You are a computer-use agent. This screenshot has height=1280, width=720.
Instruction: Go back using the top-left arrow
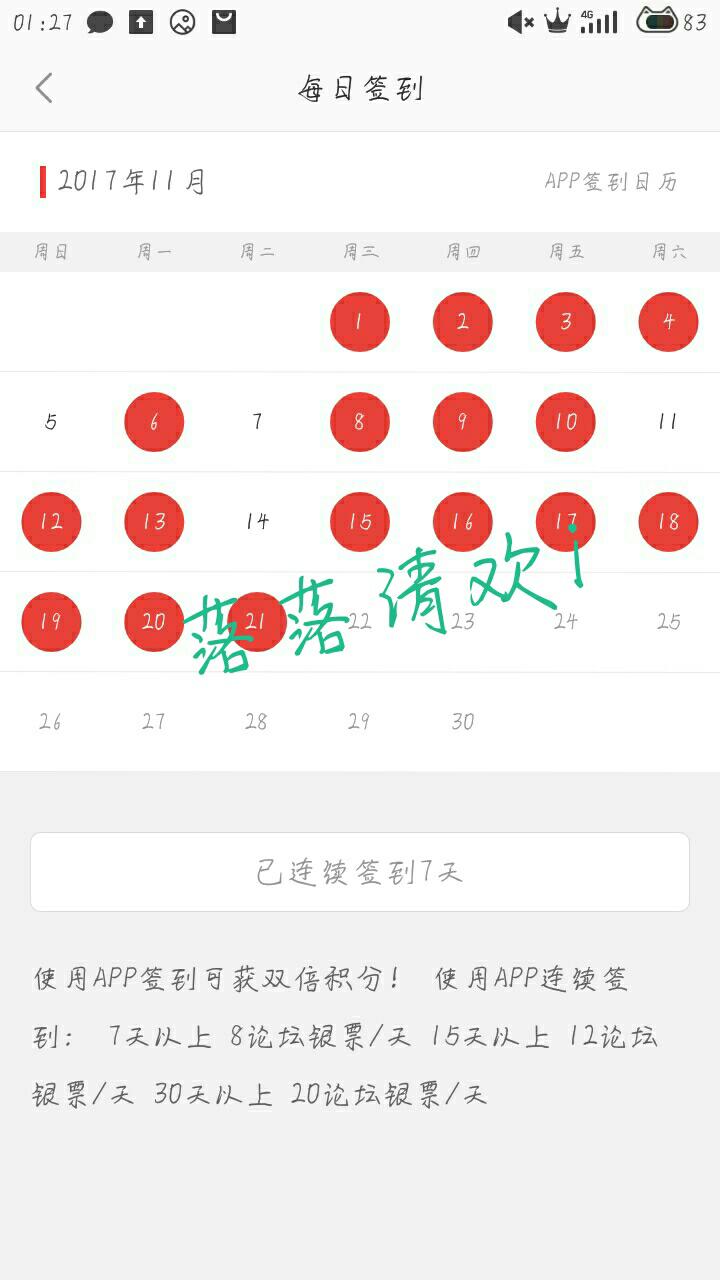point(43,88)
